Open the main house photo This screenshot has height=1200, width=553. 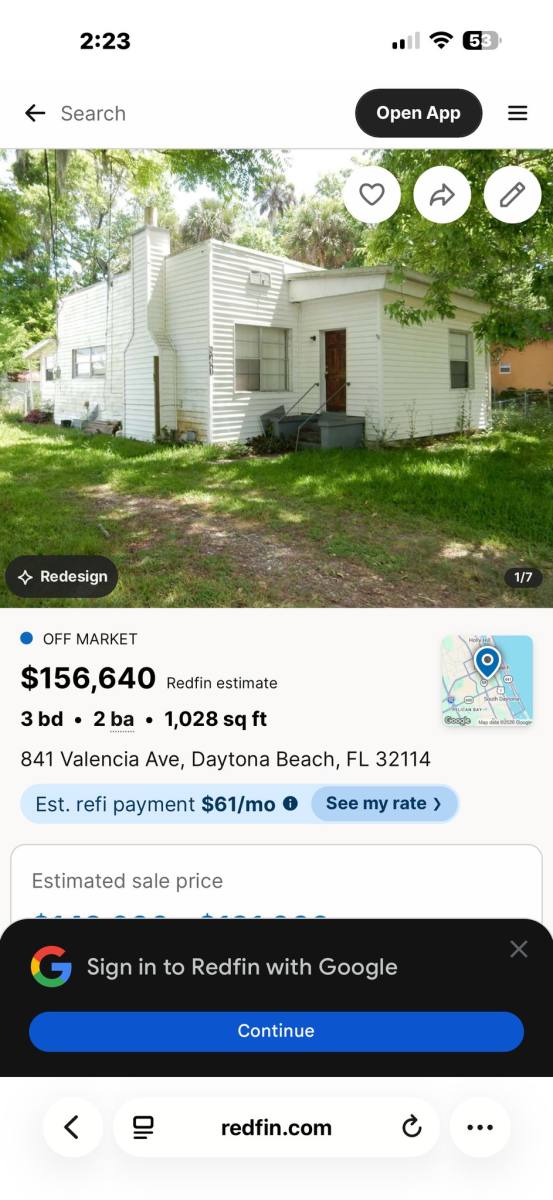click(276, 378)
